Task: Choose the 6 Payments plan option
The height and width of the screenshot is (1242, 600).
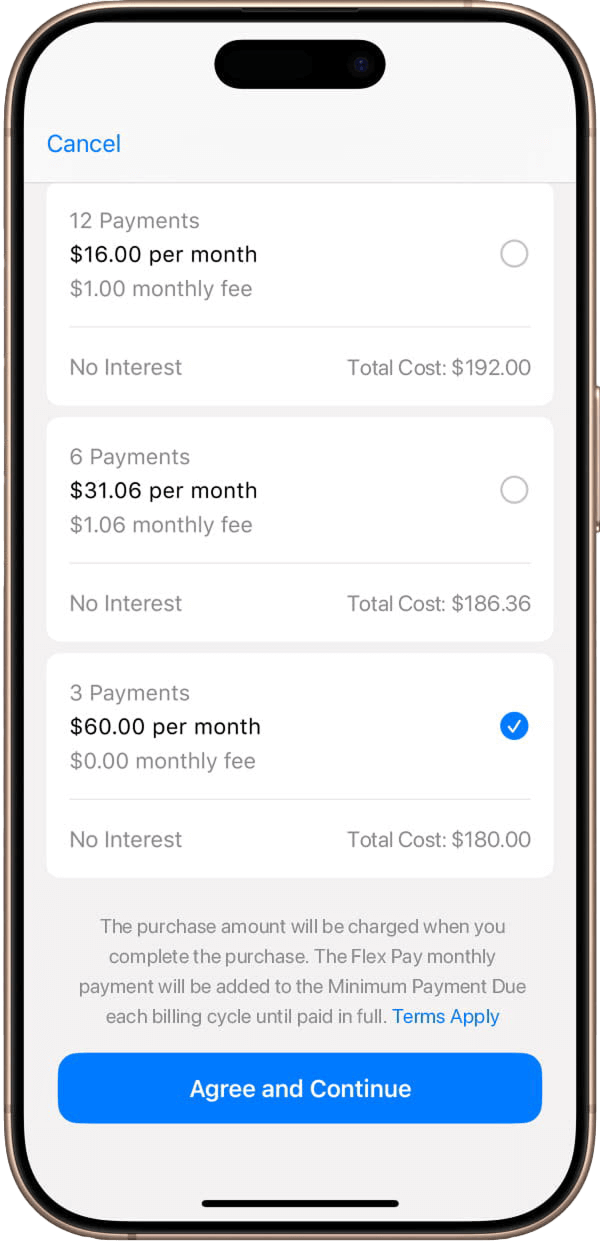Action: (513, 490)
